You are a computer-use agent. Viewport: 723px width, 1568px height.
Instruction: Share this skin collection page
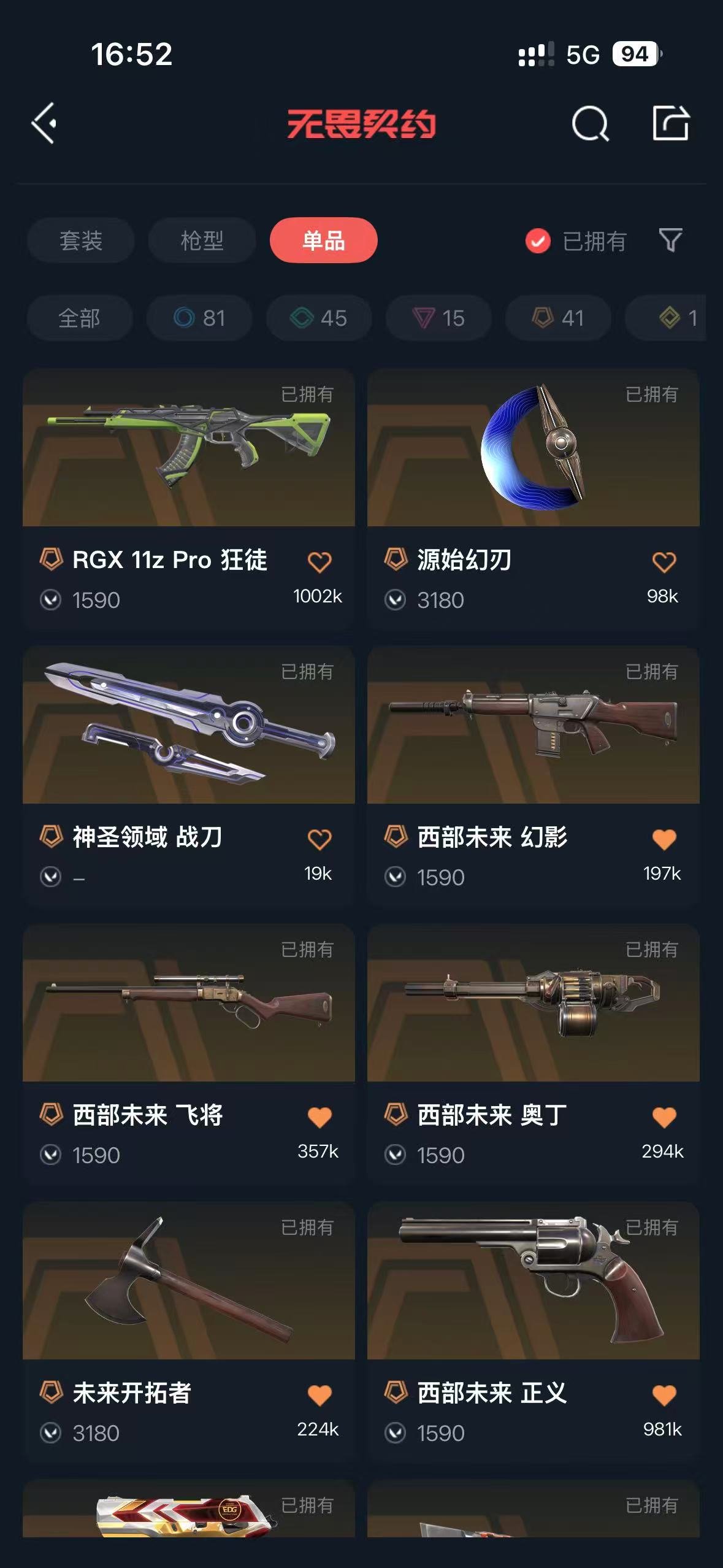point(670,123)
